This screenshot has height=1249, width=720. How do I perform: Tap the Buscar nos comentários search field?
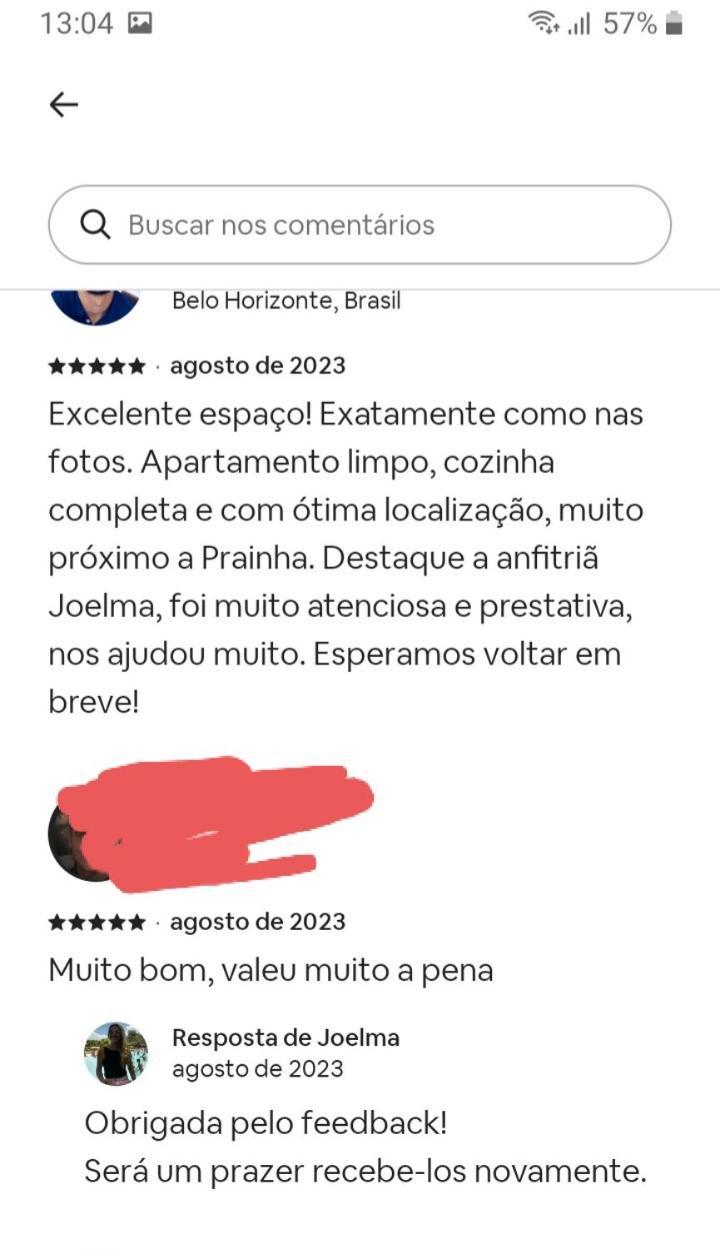(x=360, y=225)
